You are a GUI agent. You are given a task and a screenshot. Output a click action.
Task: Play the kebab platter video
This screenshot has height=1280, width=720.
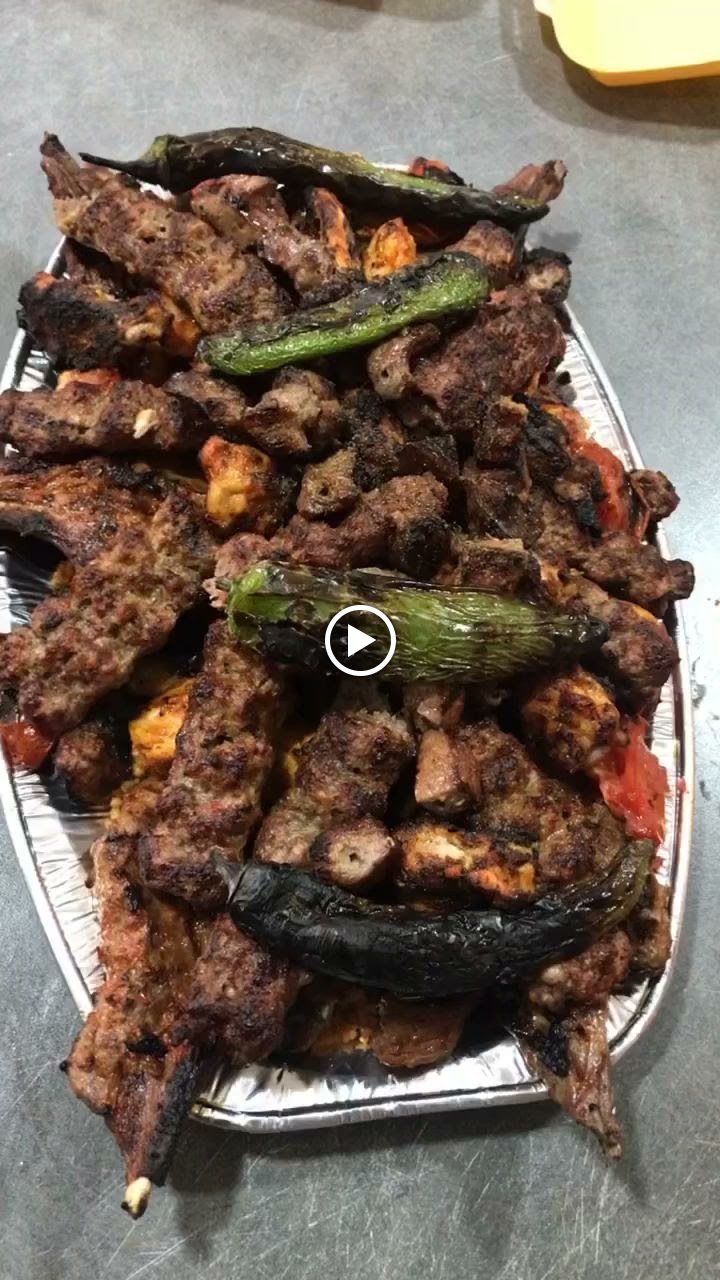point(360,640)
